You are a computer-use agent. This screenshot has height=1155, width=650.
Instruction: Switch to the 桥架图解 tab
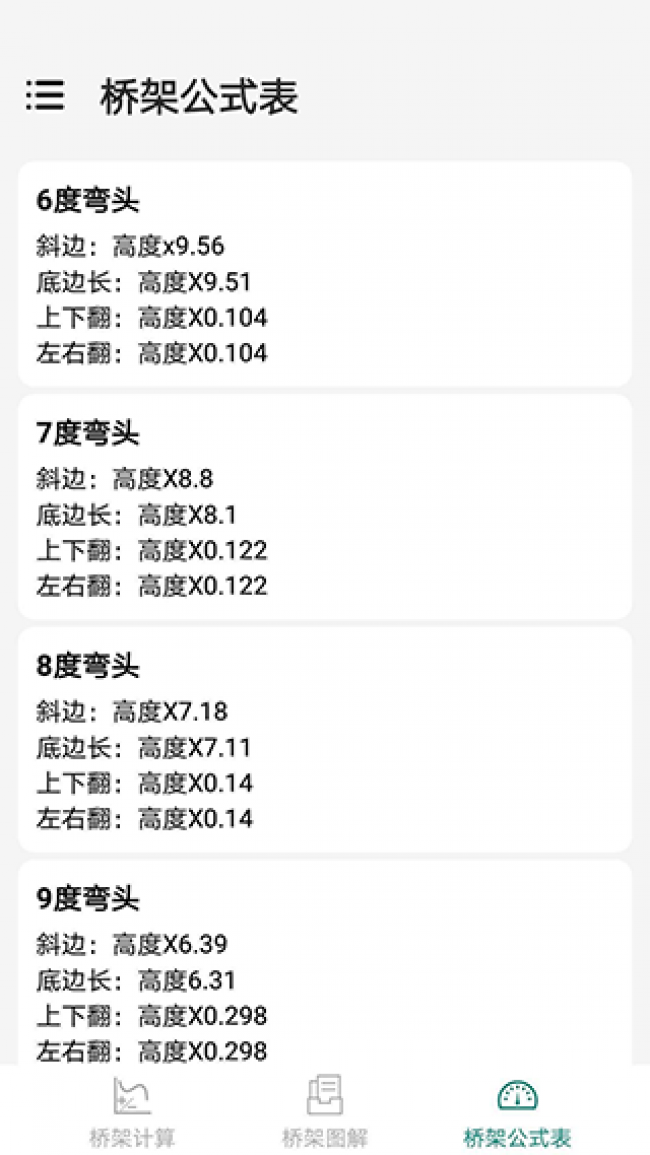pos(325,1111)
